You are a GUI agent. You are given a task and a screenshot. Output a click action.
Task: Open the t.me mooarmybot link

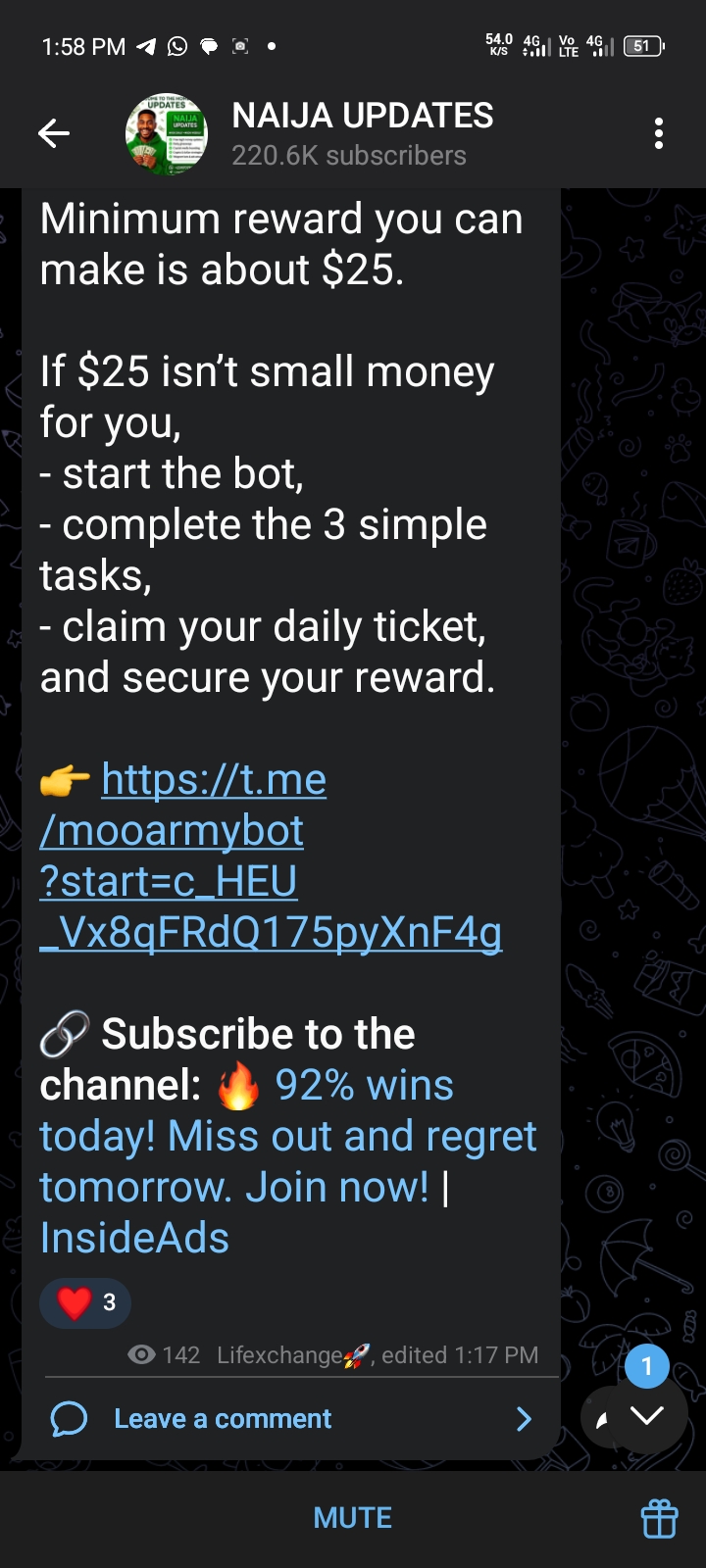pyautogui.click(x=271, y=856)
